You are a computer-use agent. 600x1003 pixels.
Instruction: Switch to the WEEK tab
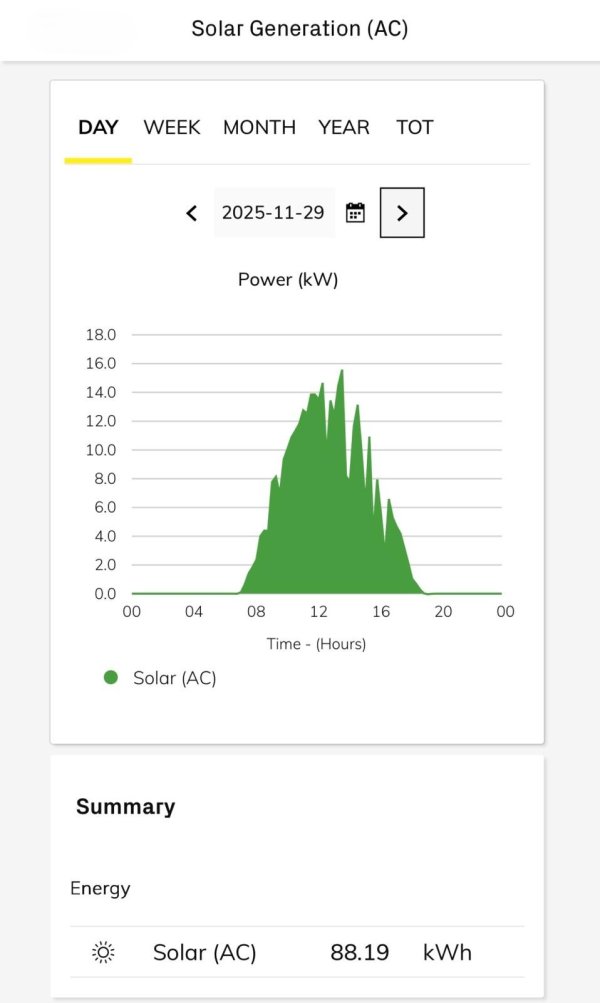(172, 127)
